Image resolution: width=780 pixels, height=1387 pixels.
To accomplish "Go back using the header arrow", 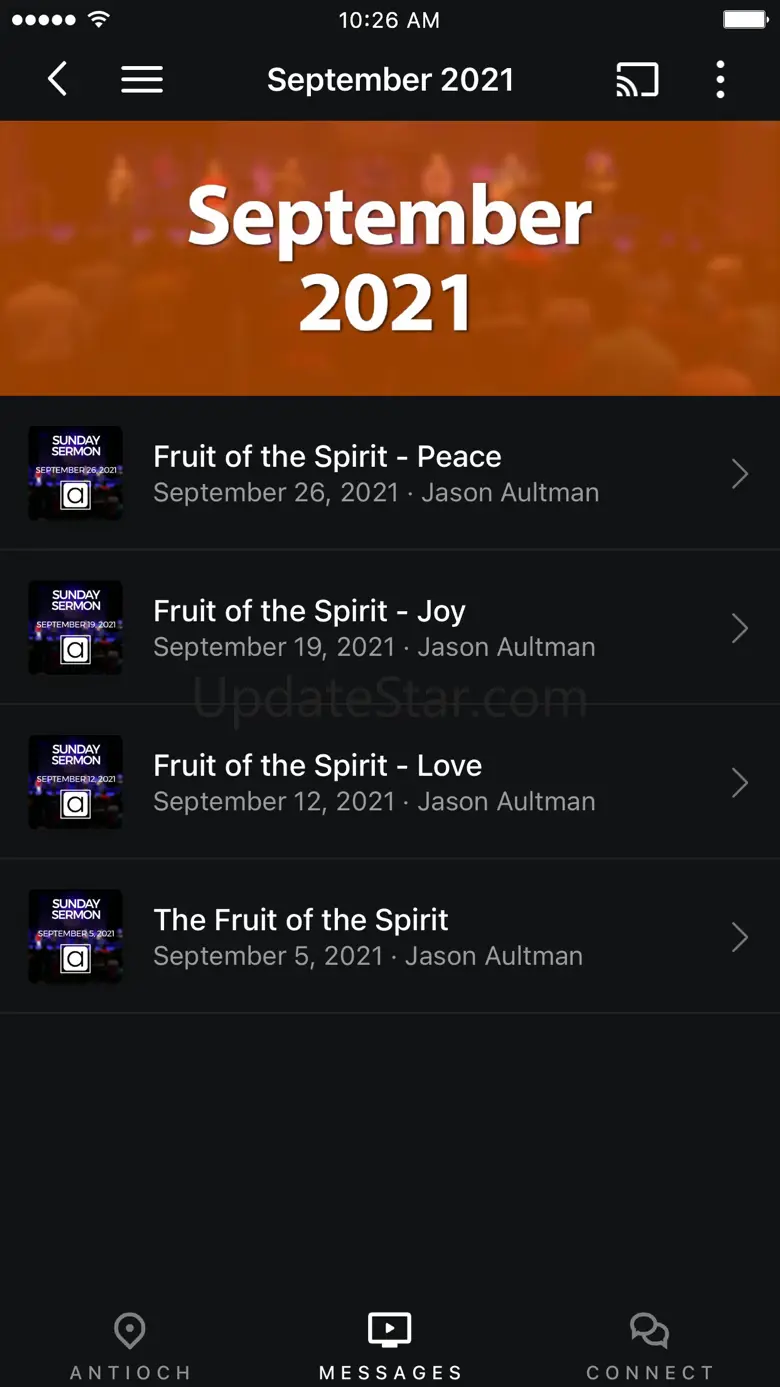I will 58,80.
